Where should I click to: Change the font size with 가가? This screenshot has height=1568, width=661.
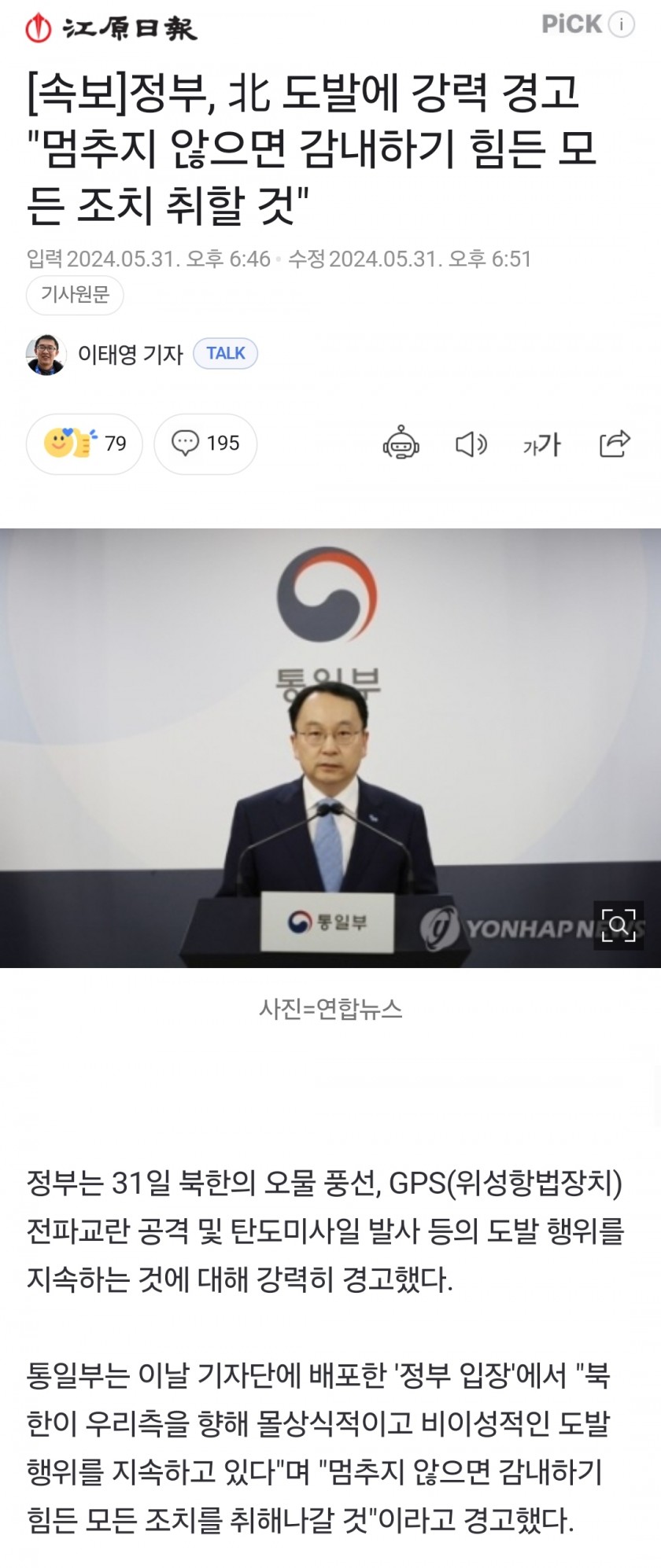click(541, 444)
